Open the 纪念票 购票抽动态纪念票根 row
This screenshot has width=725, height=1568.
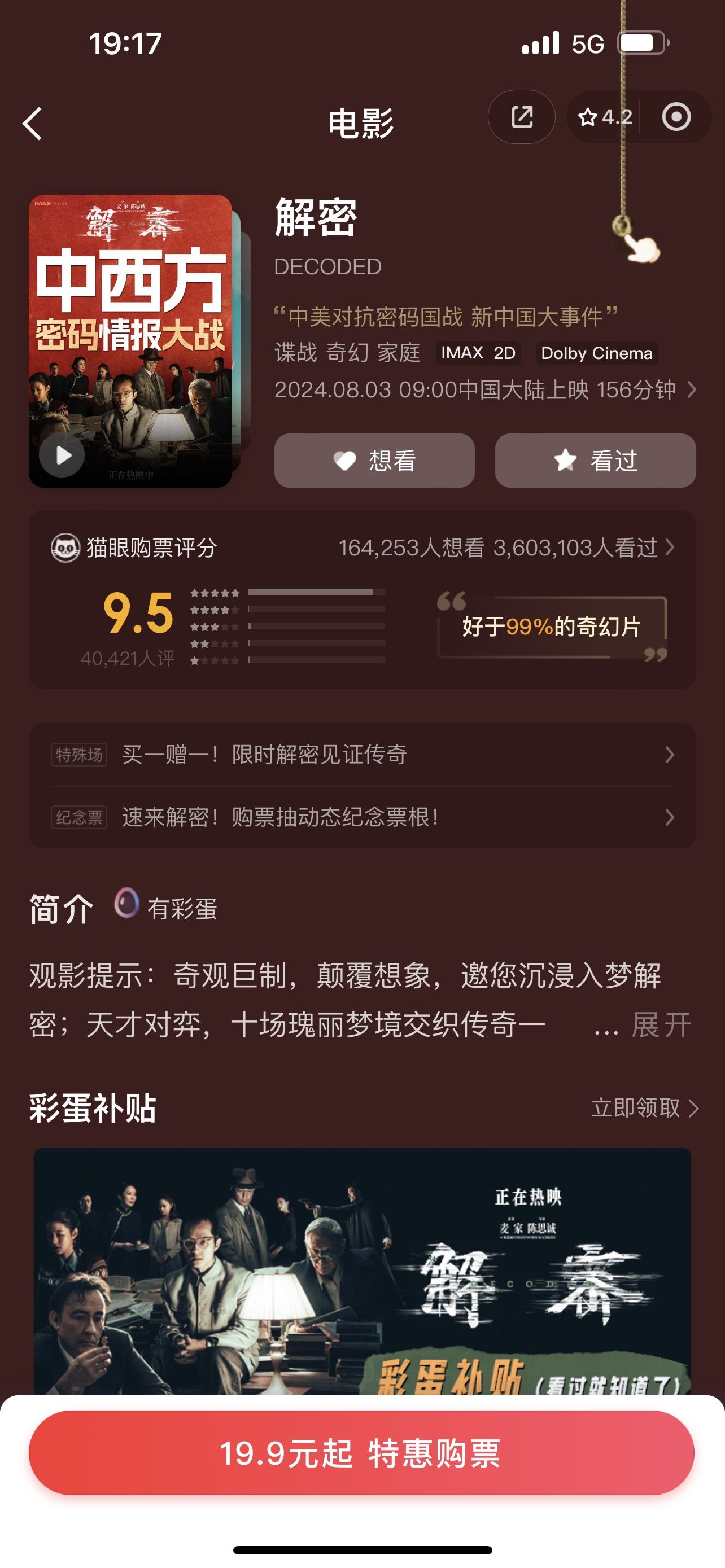(362, 817)
